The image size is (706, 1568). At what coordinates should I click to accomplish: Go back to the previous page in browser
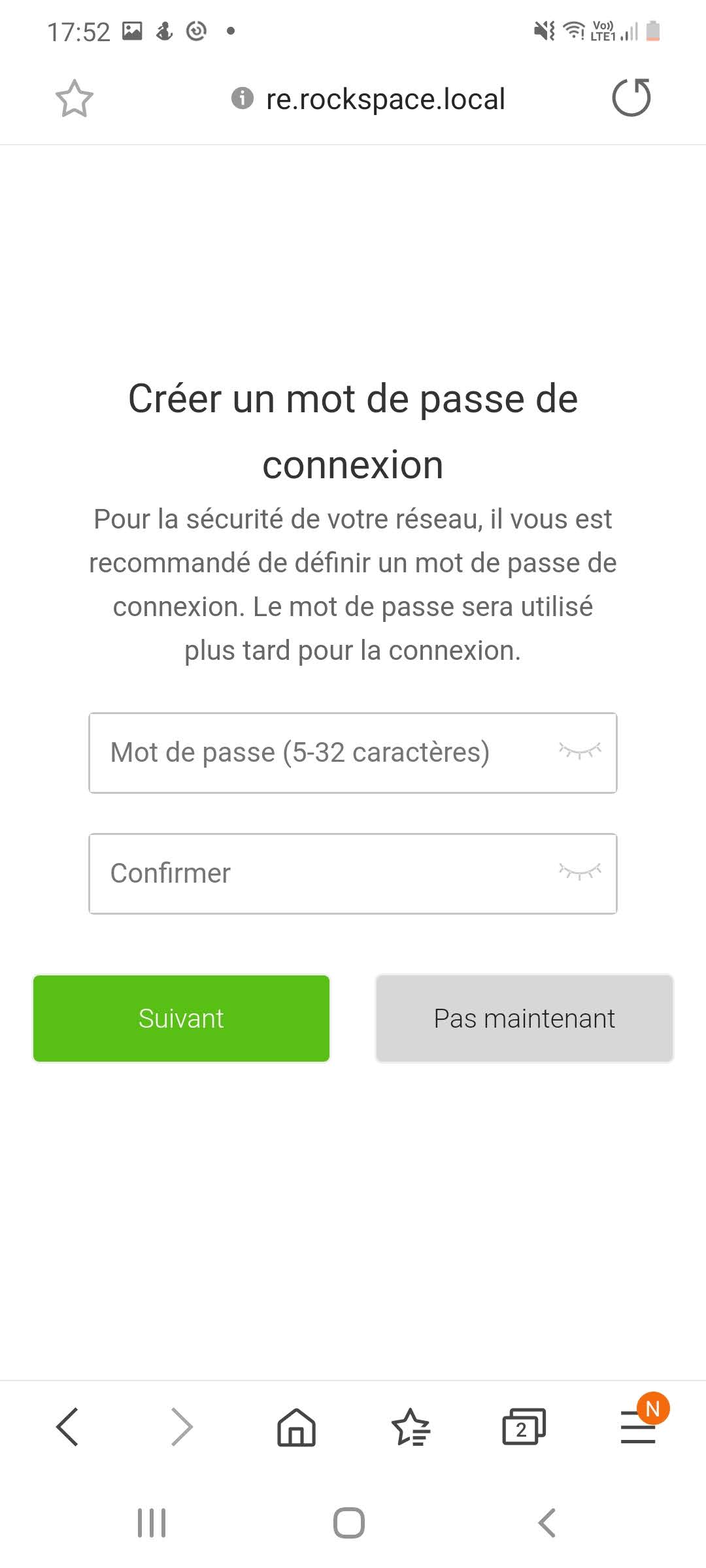pyautogui.click(x=68, y=1426)
